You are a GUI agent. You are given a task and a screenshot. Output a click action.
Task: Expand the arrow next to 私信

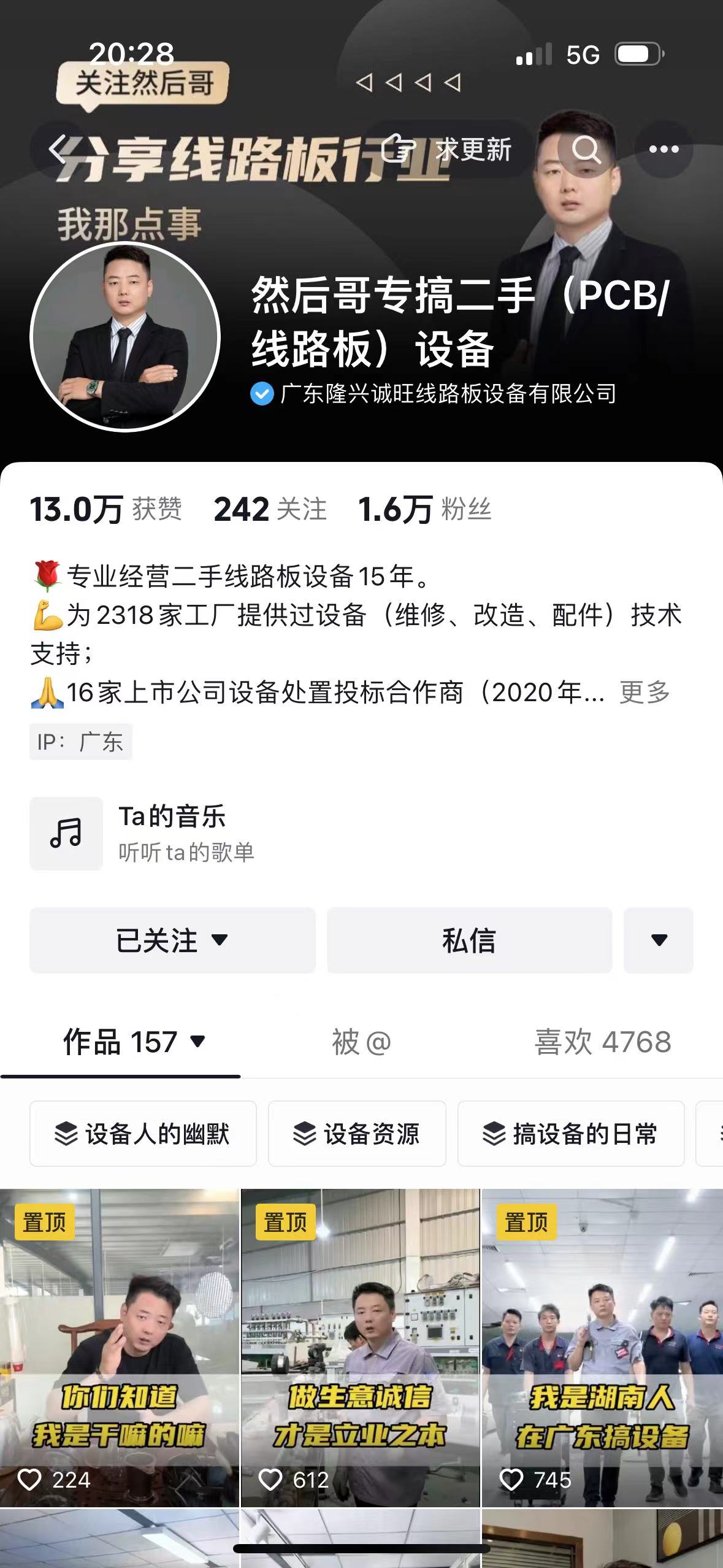[659, 940]
